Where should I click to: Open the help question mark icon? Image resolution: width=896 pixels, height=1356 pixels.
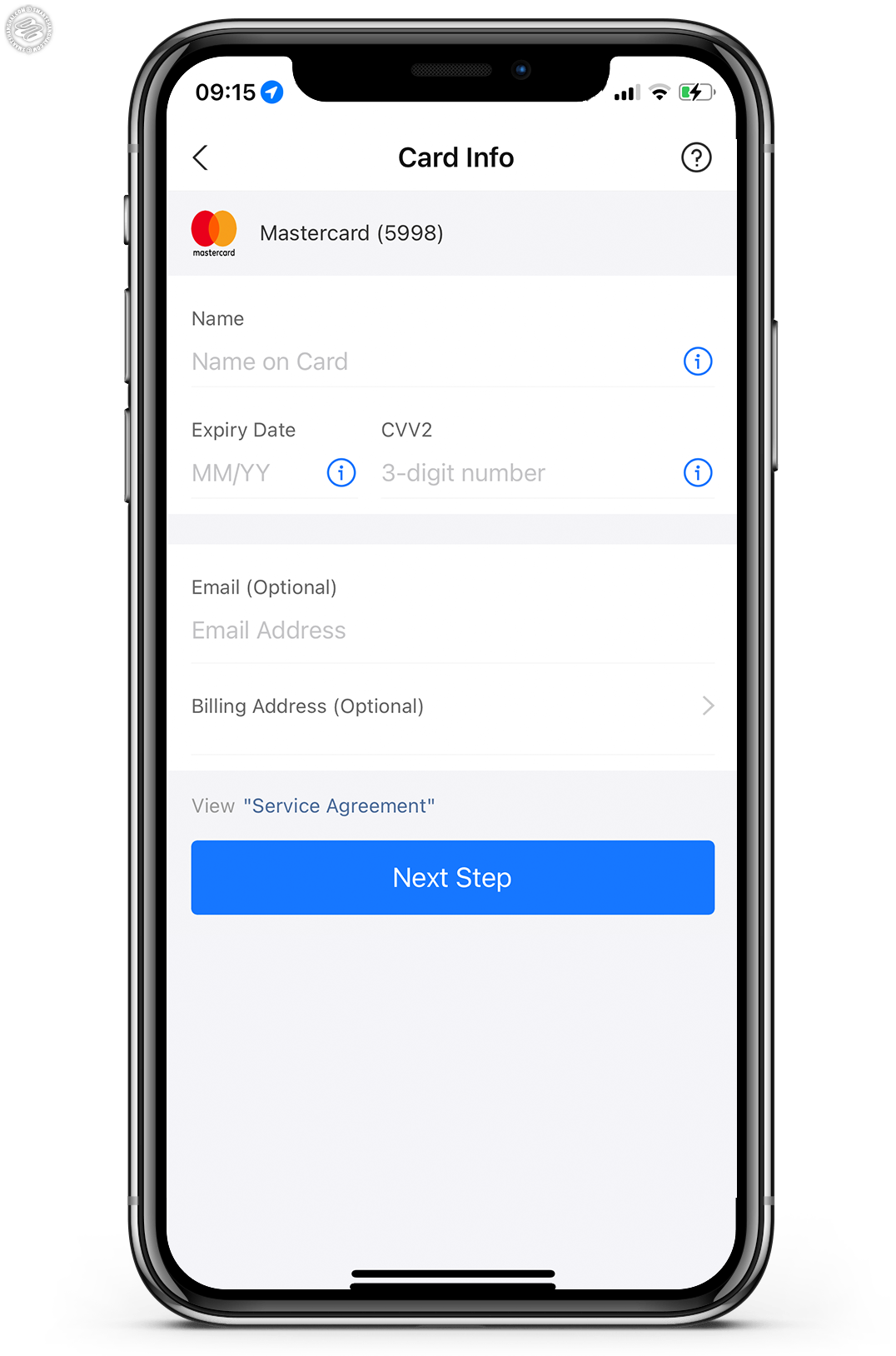(696, 157)
